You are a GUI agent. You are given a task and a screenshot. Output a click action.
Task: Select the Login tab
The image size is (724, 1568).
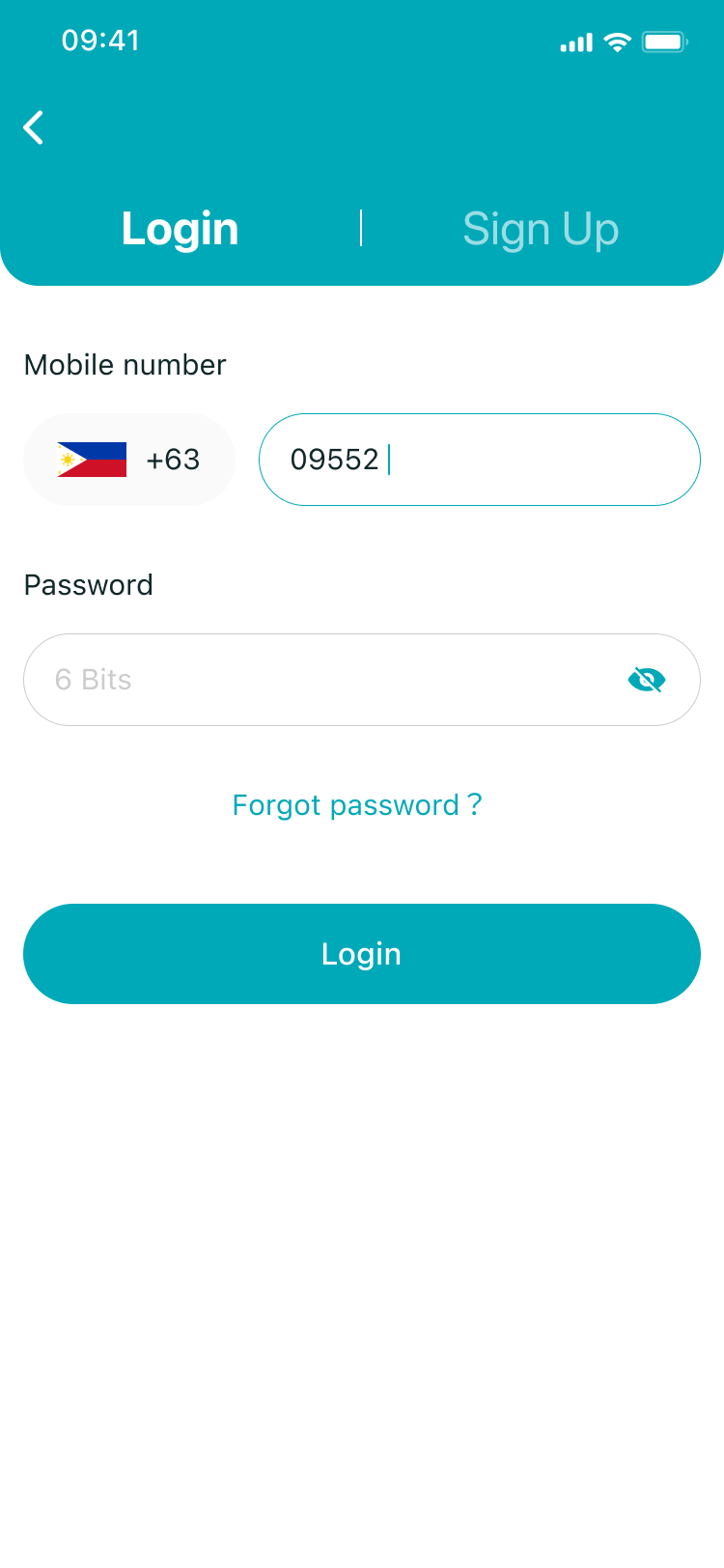point(180,229)
